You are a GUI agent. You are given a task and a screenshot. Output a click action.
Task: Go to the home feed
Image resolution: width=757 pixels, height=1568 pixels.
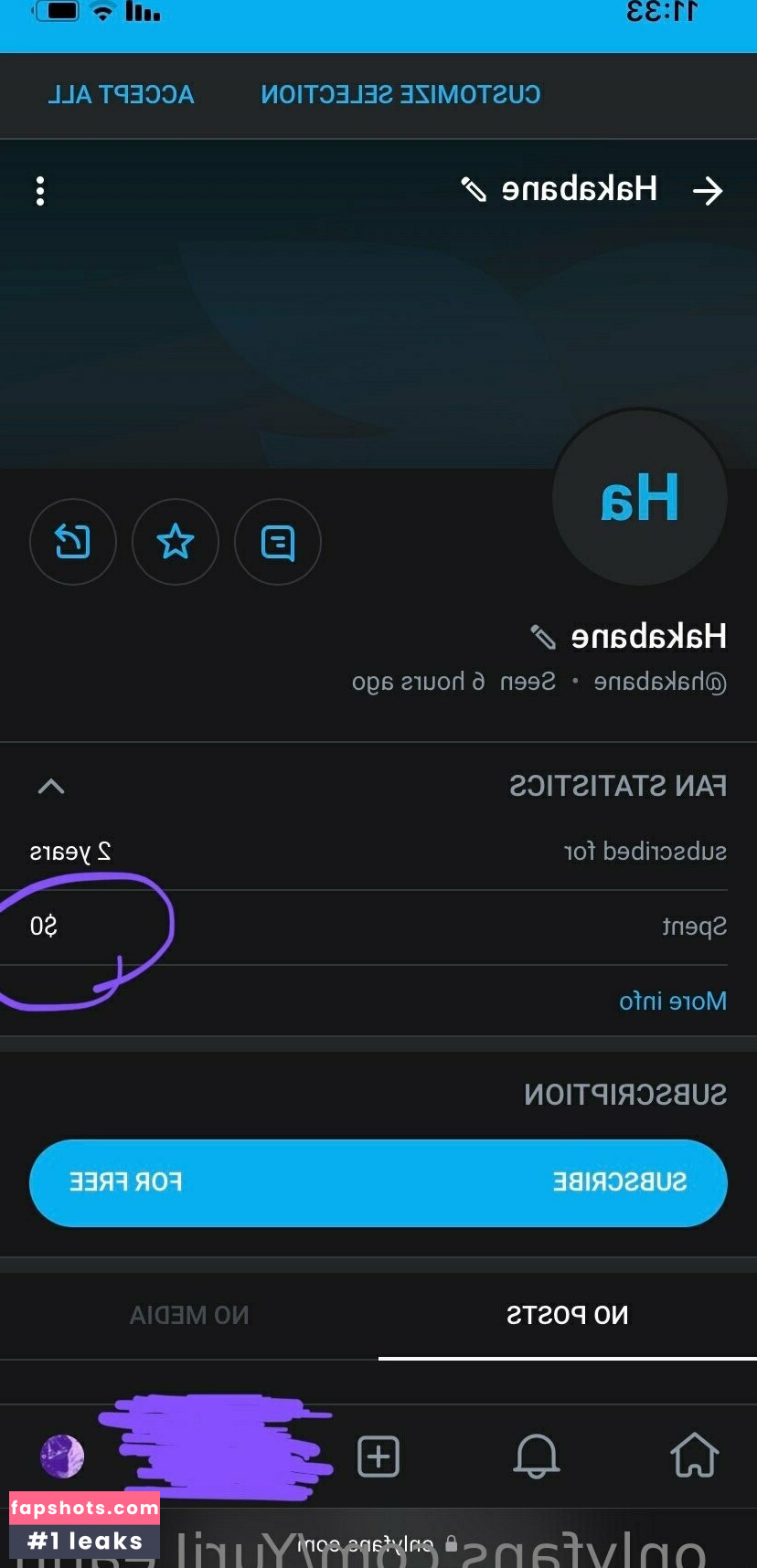pos(695,1455)
